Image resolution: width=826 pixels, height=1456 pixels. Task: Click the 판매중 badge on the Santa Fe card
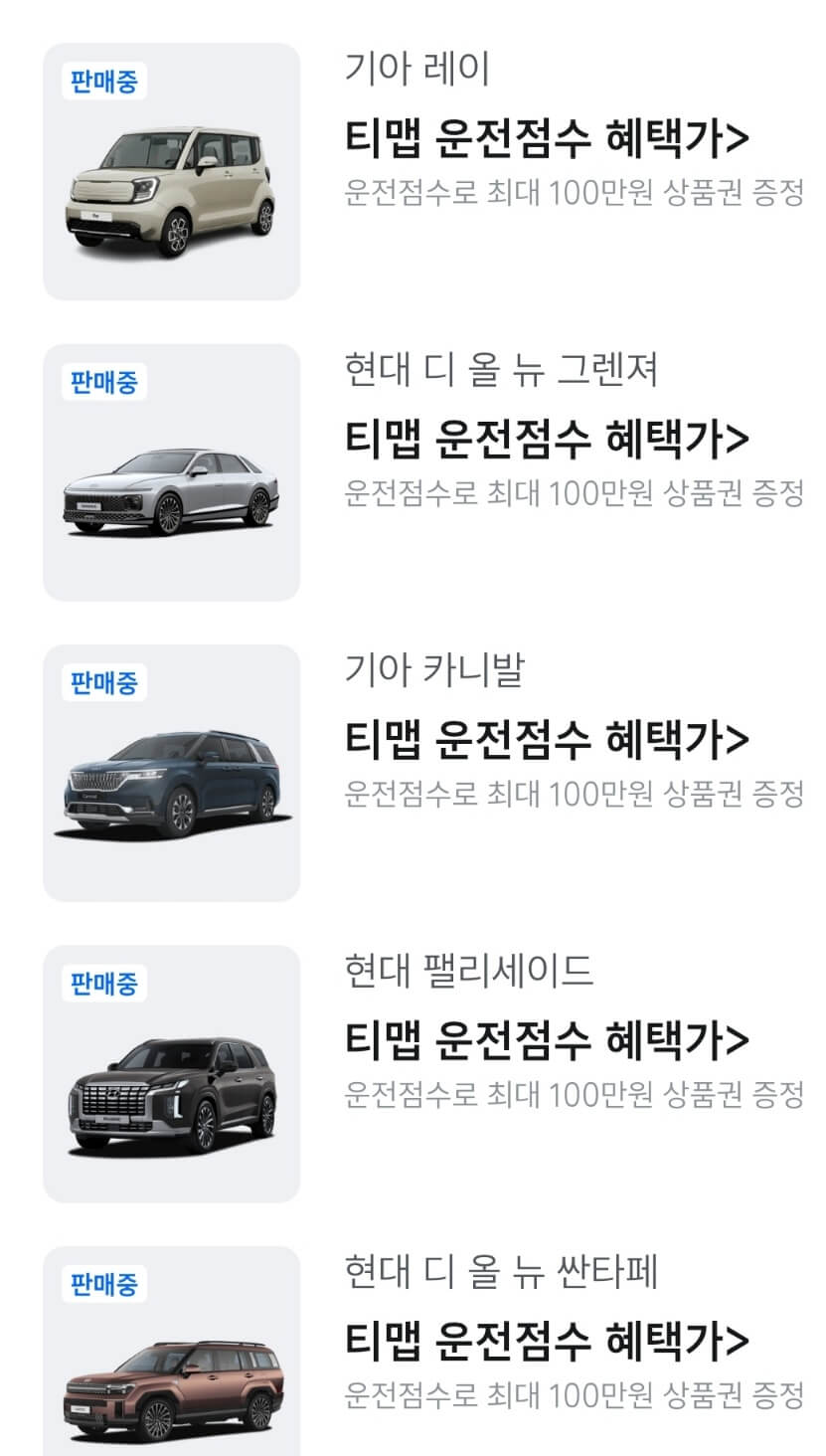click(x=102, y=1283)
